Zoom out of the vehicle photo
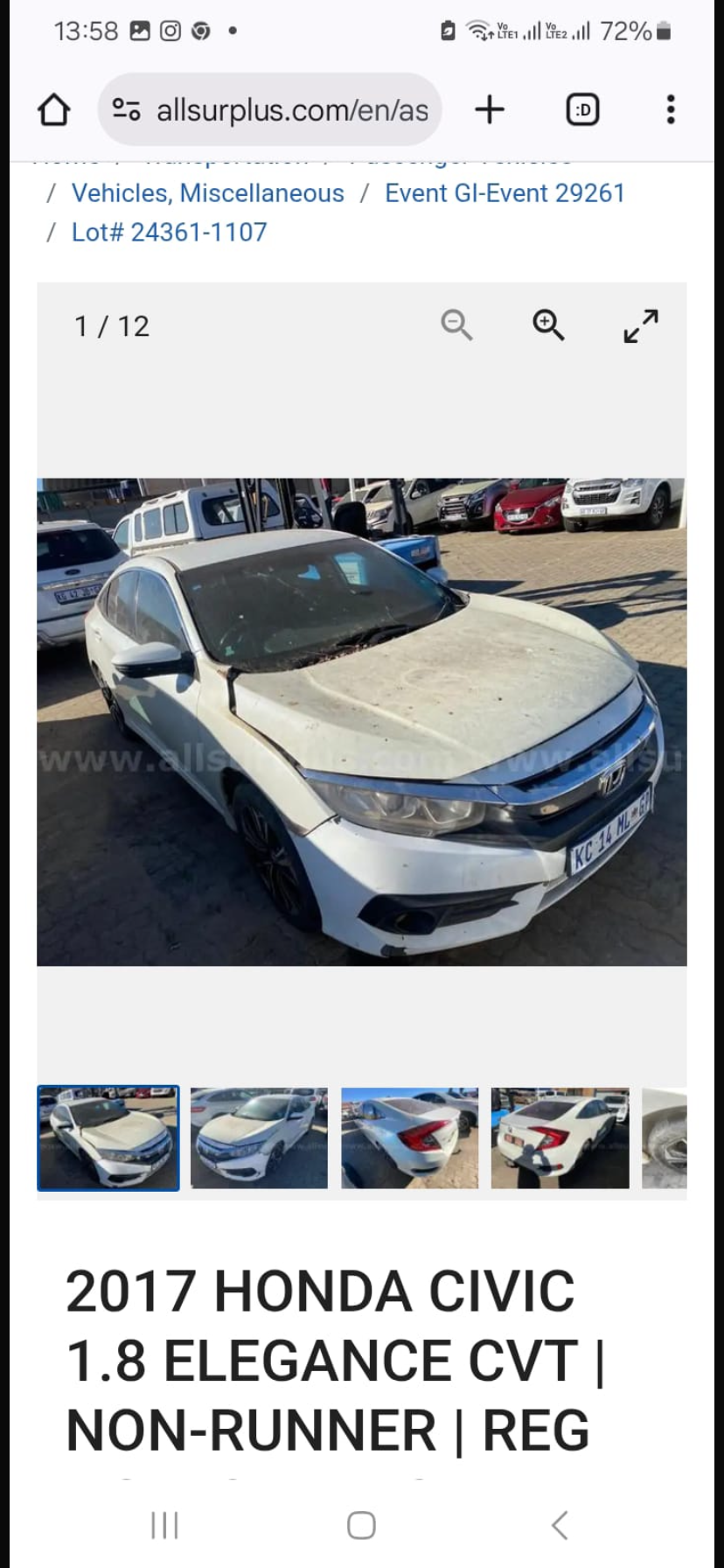724x1568 pixels. click(456, 325)
